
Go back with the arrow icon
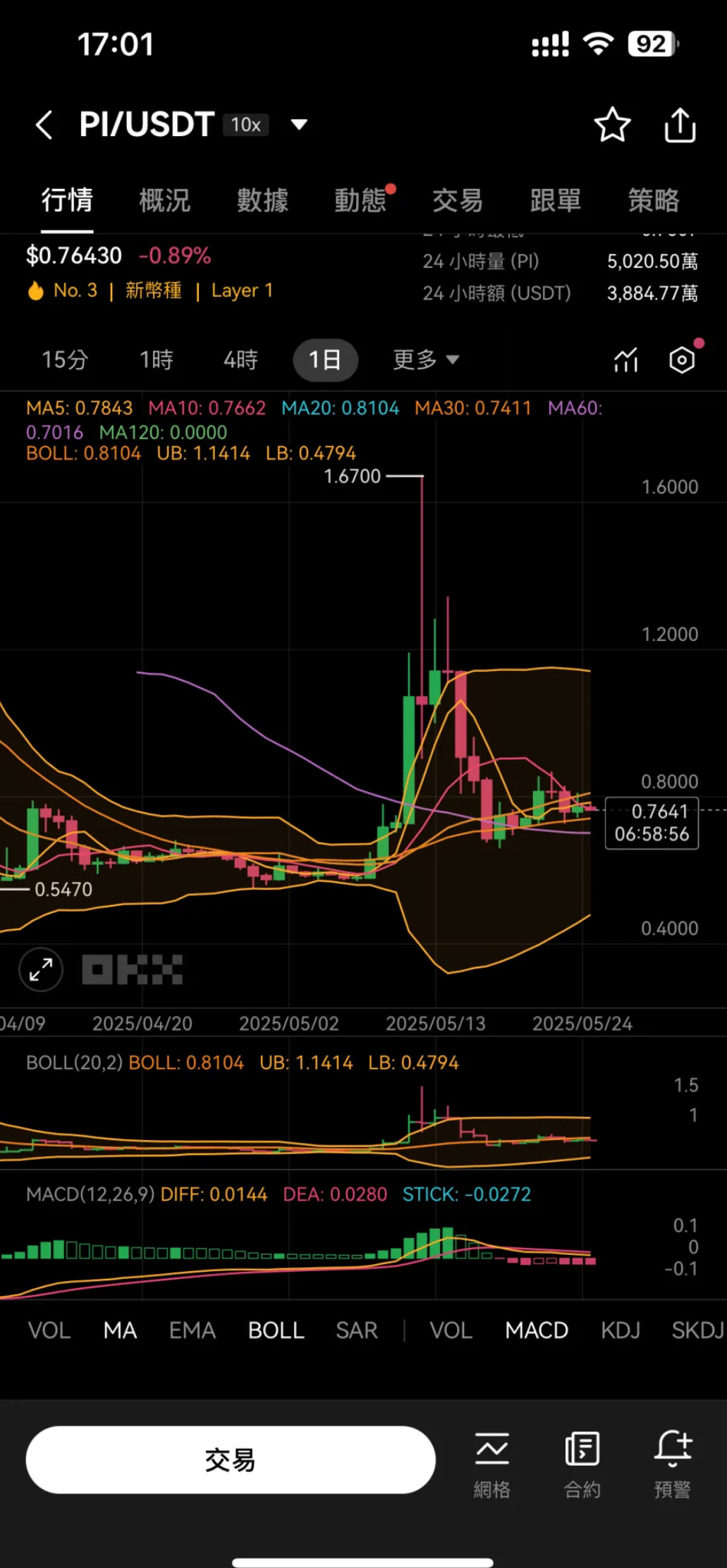click(44, 125)
